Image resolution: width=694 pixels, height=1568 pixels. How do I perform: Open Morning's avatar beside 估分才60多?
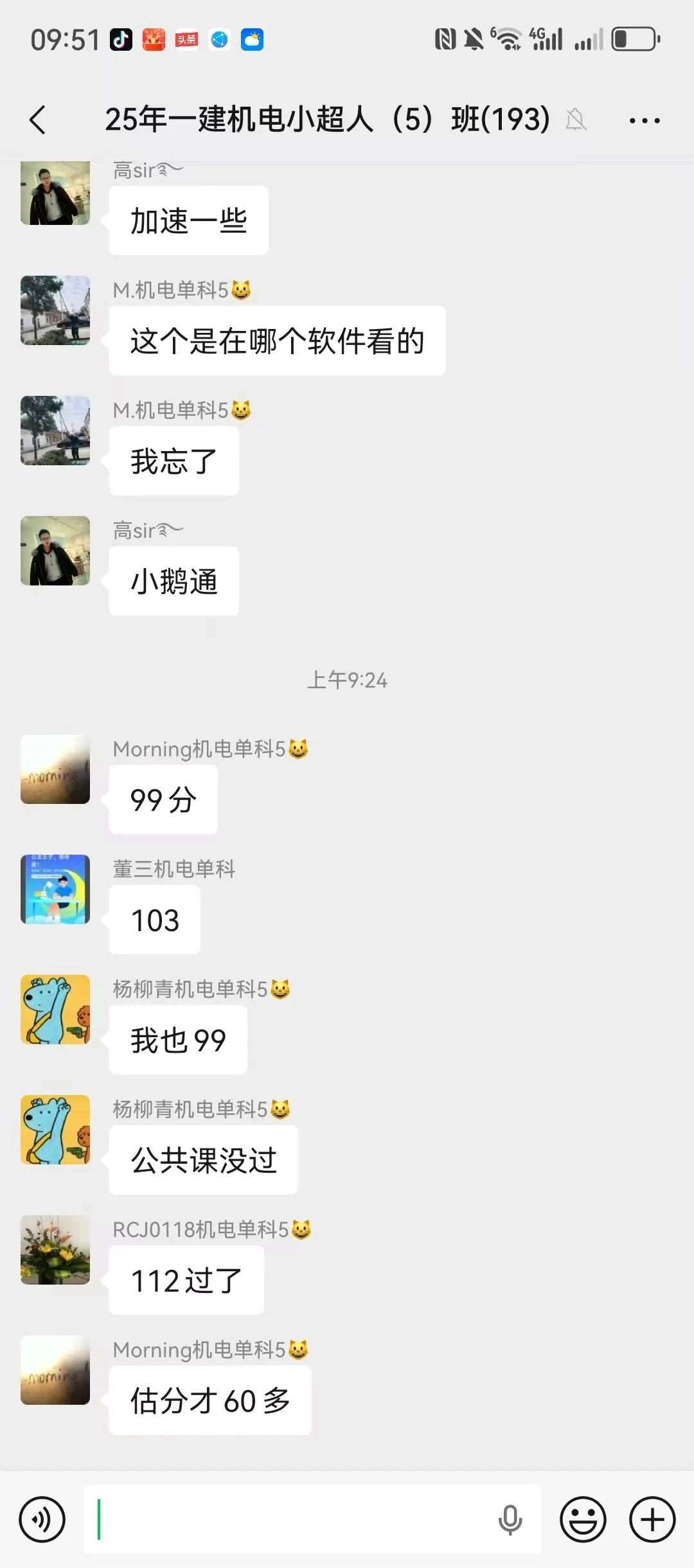[x=55, y=1370]
